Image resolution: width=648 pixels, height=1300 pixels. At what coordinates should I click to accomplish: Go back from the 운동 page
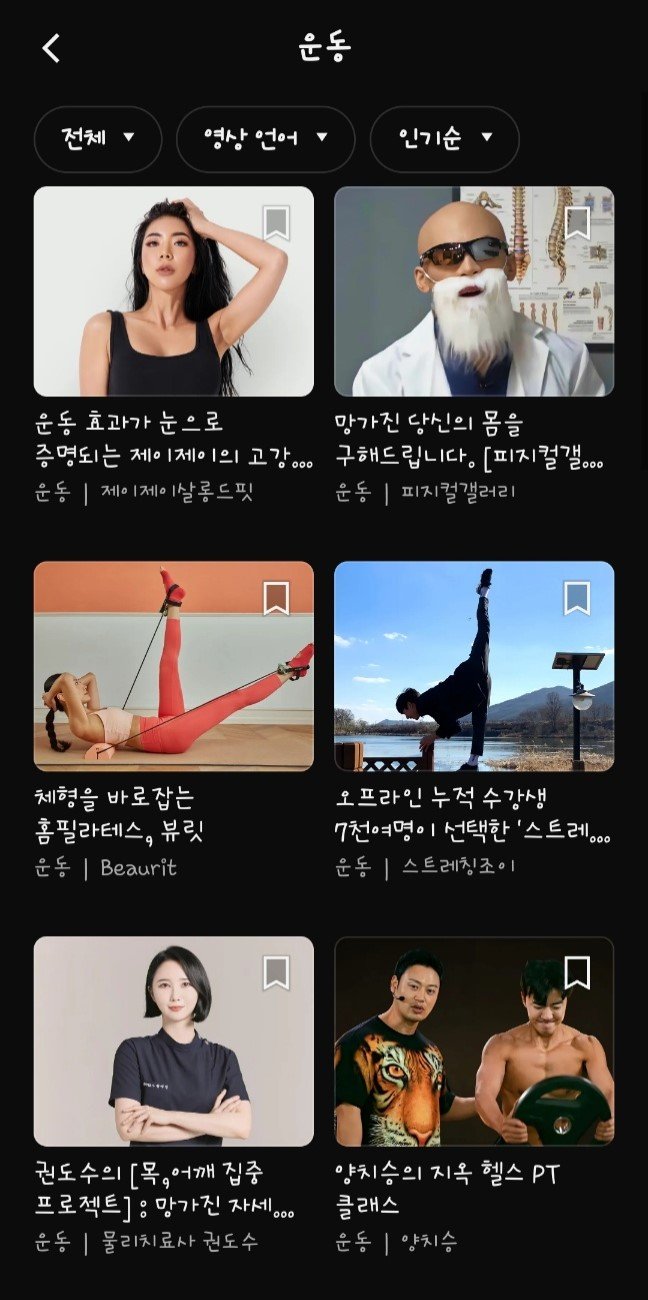pos(51,48)
